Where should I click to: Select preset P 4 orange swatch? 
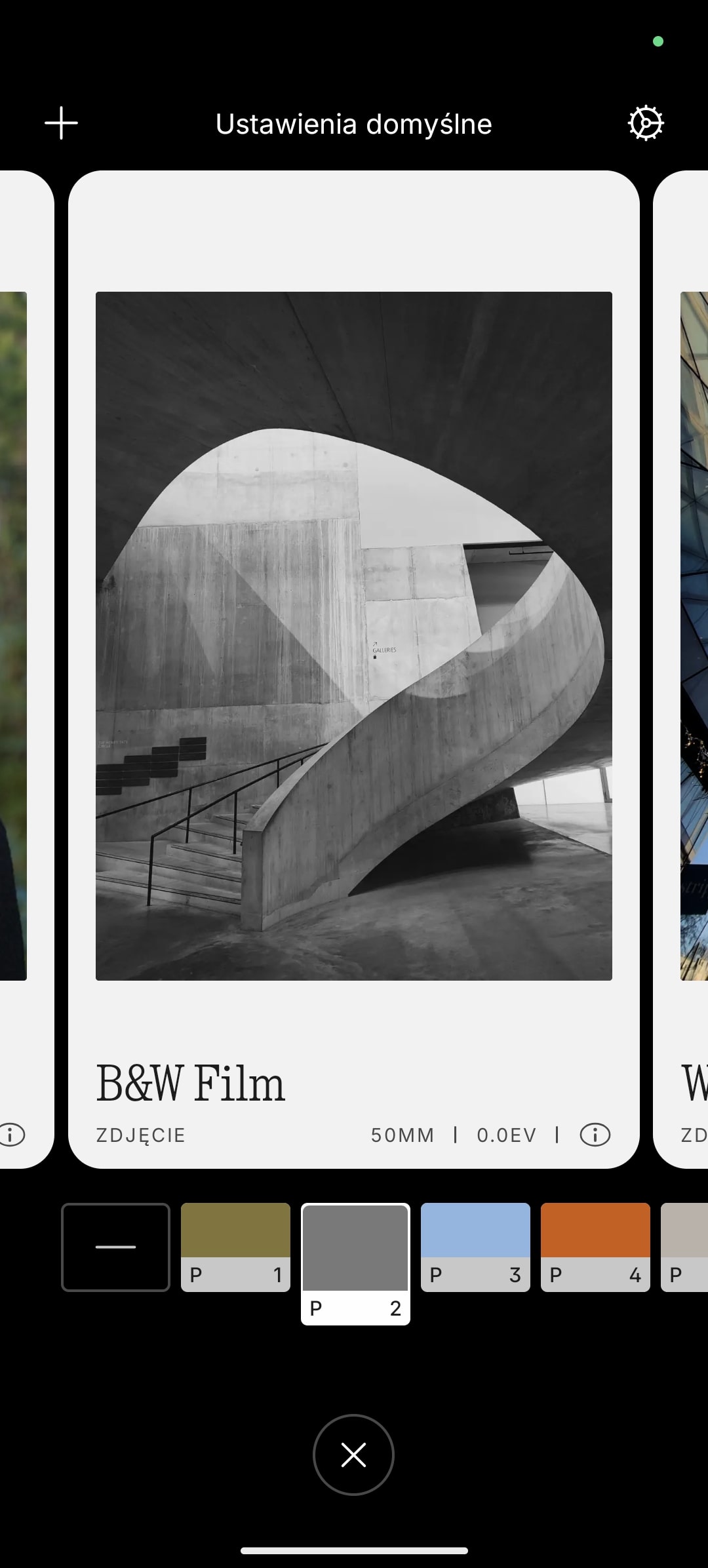[x=595, y=1247]
